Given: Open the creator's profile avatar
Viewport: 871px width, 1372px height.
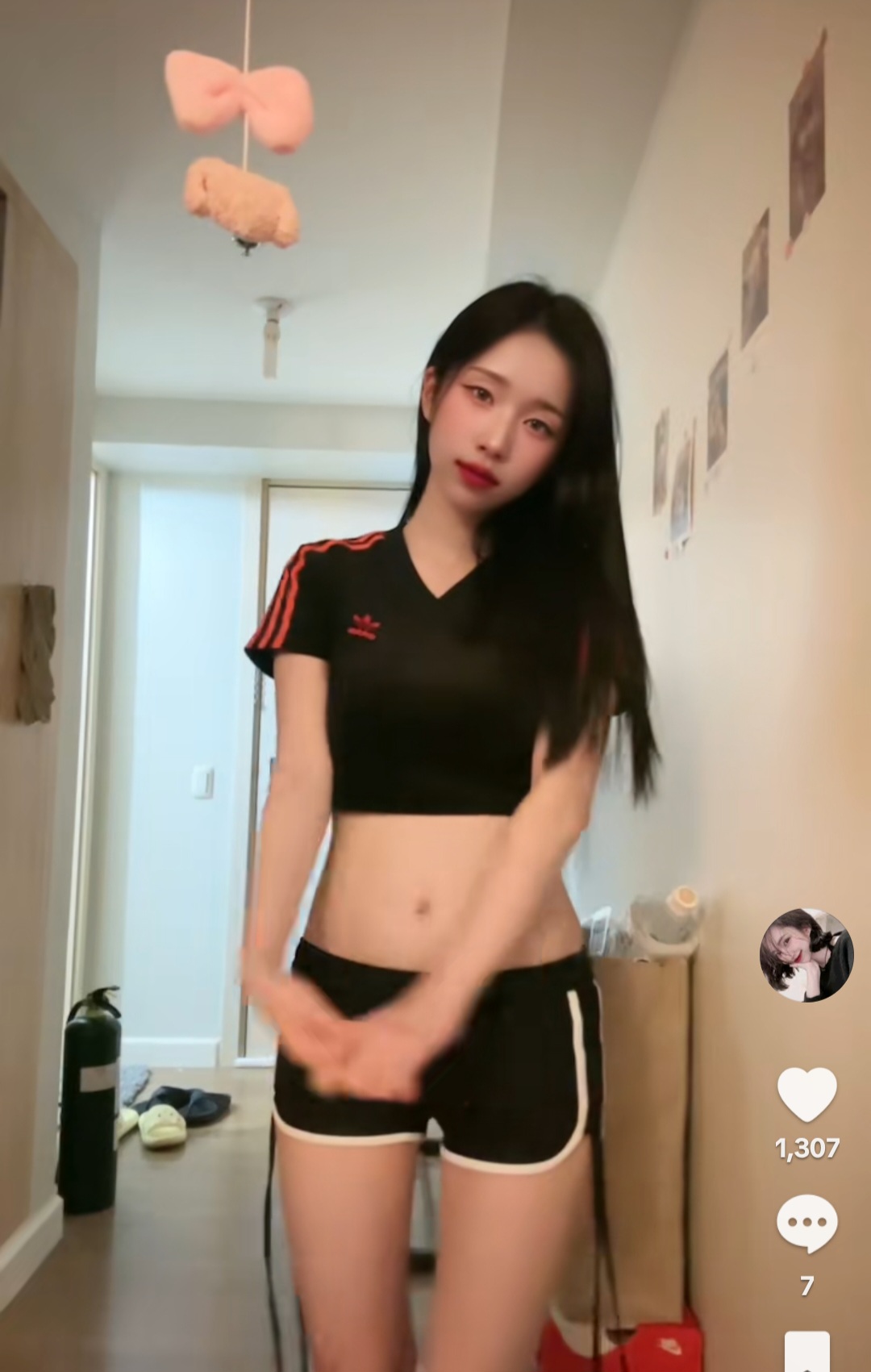Looking at the screenshot, I should pyautogui.click(x=806, y=955).
